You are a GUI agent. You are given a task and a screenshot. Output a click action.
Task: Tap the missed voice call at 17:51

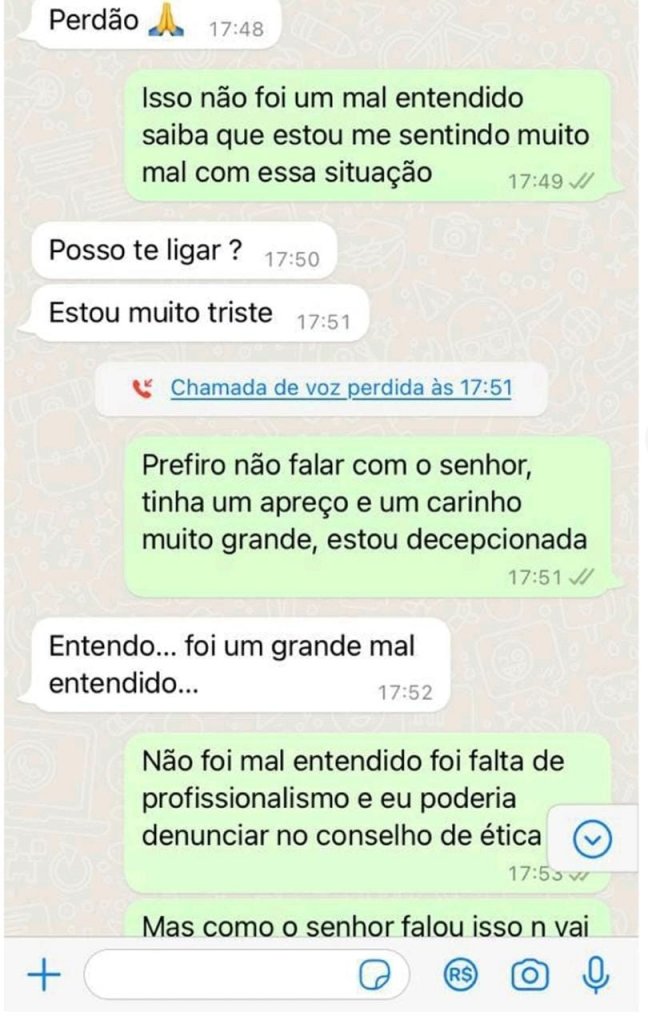click(340, 388)
